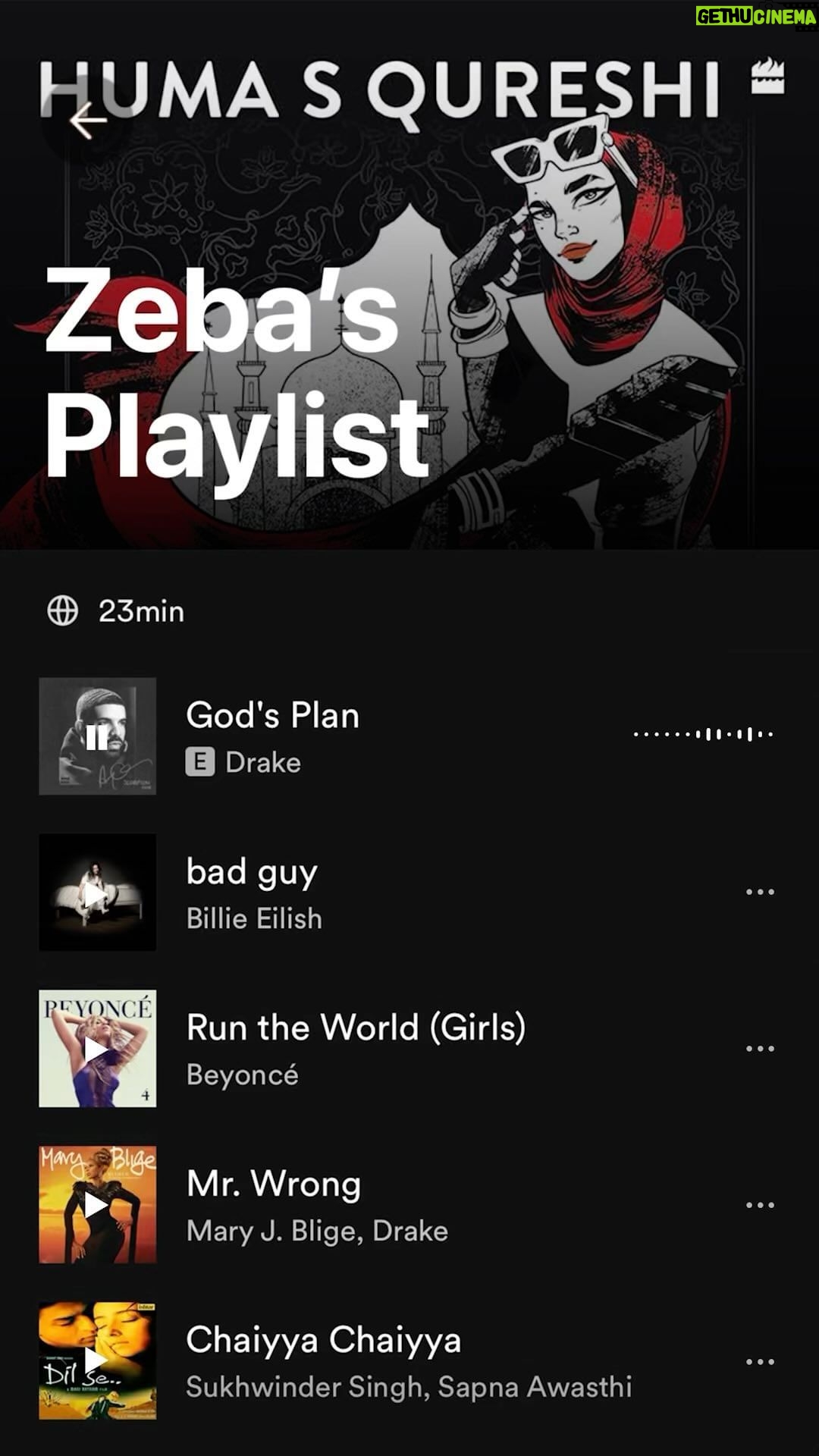Pause God's Plan by Drake
The height and width of the screenshot is (1456, 819).
(97, 736)
